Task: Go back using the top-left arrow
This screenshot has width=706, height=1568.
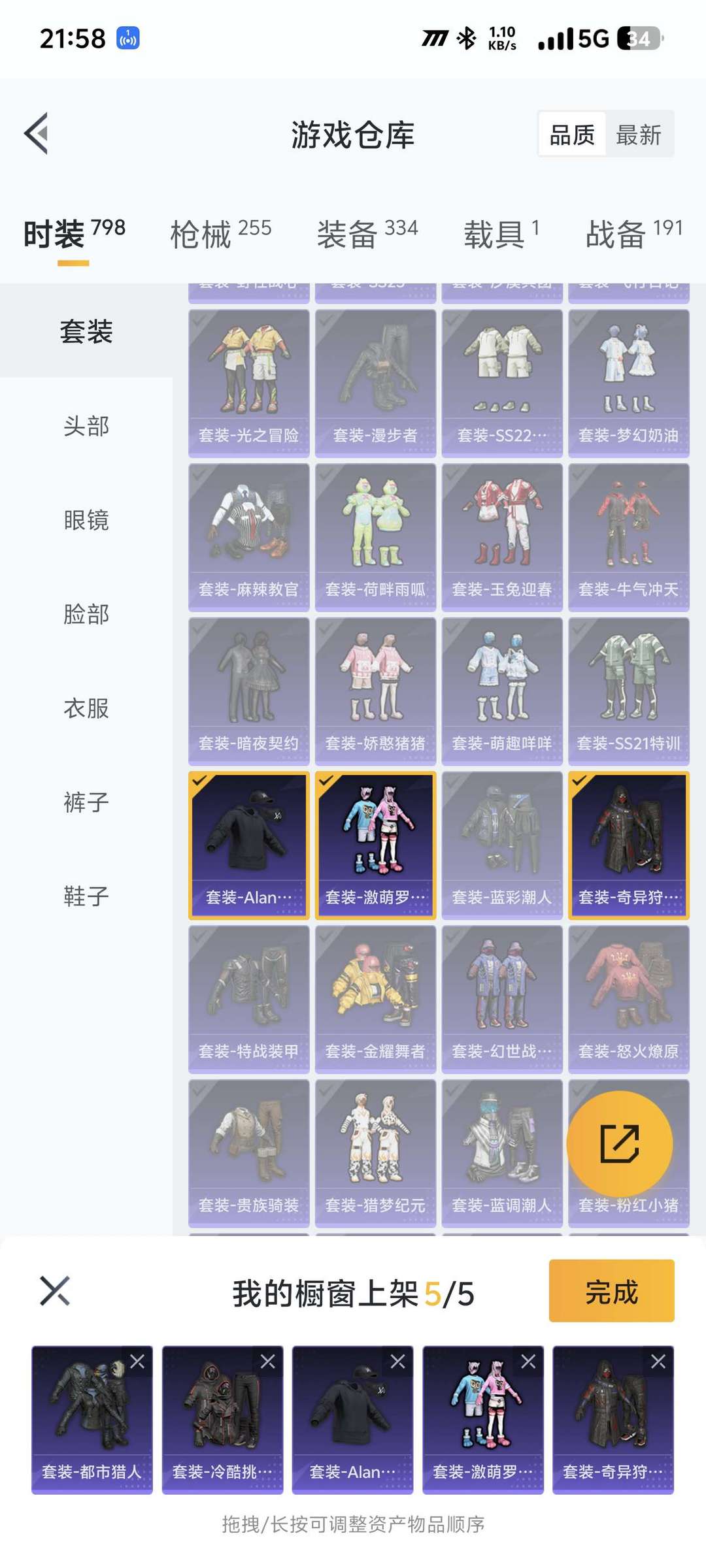Action: pos(37,134)
